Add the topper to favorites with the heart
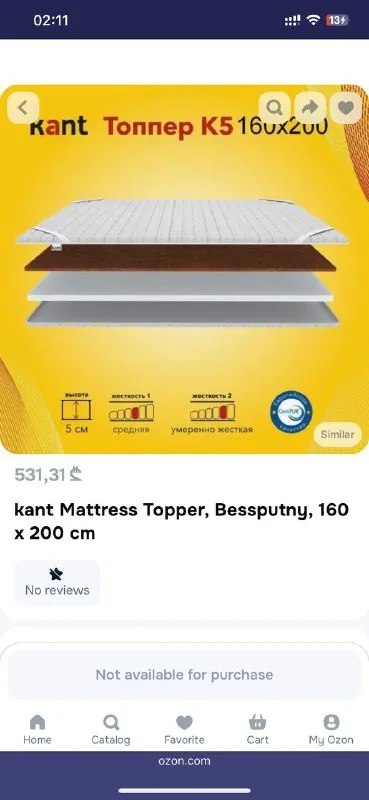Viewport: 369px width, 800px height. 346,108
